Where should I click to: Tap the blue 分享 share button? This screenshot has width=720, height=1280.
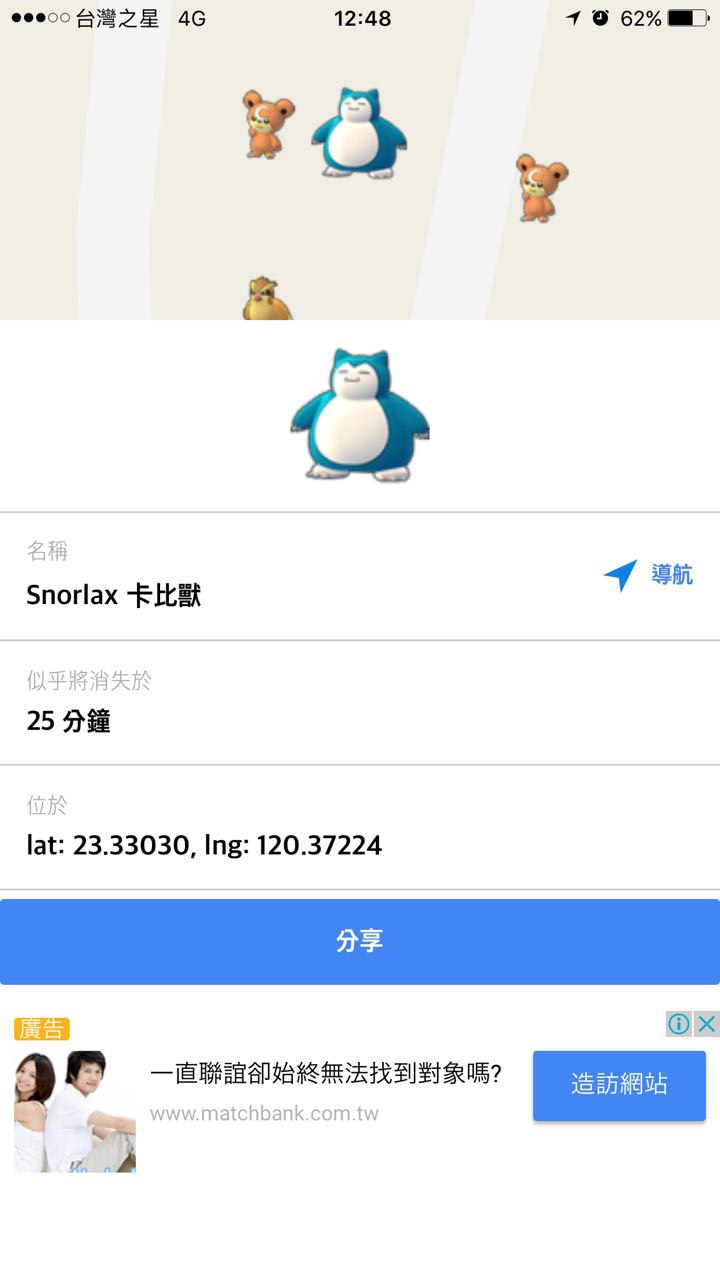360,941
